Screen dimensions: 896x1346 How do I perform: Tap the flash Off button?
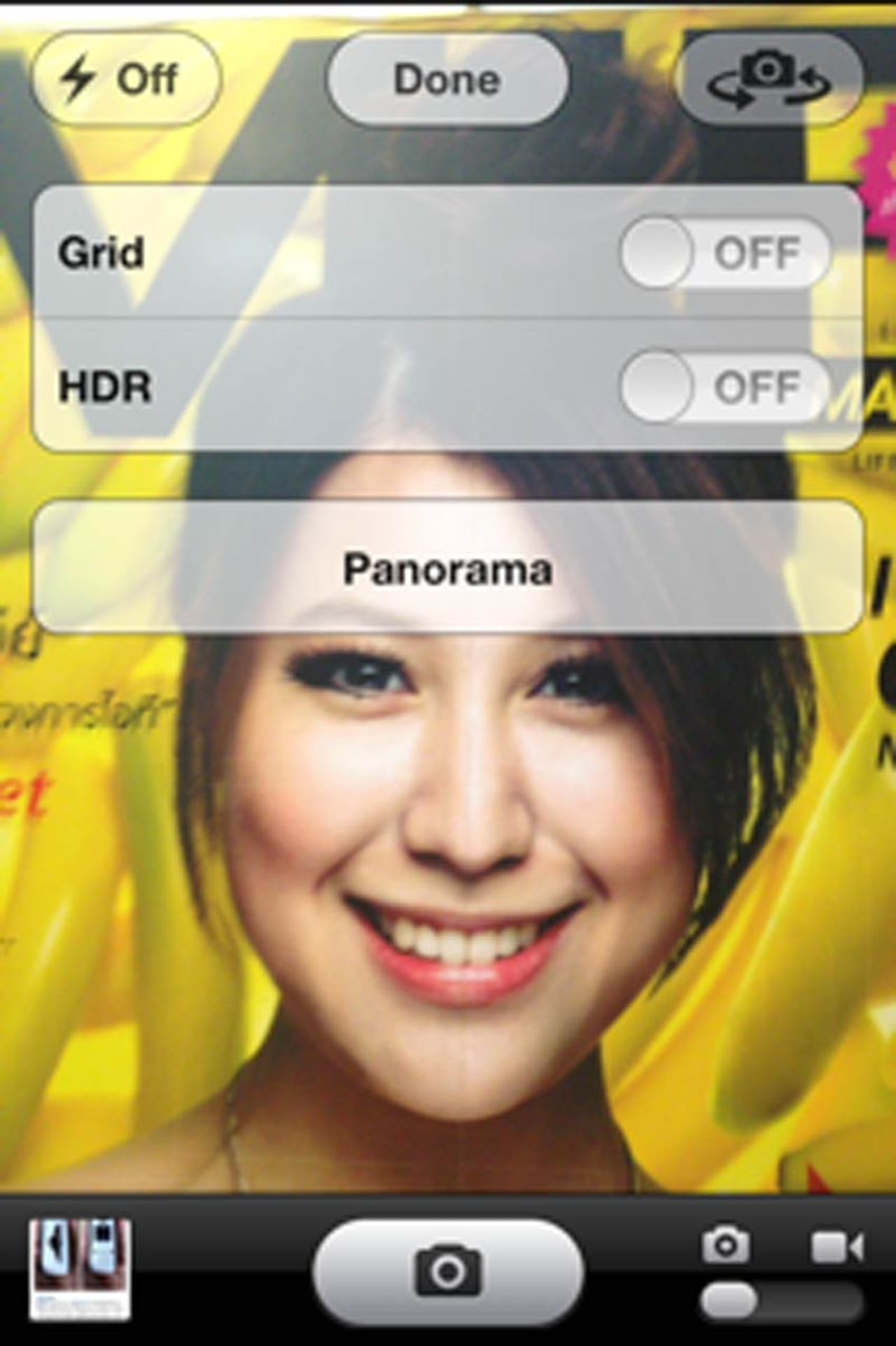tap(126, 78)
